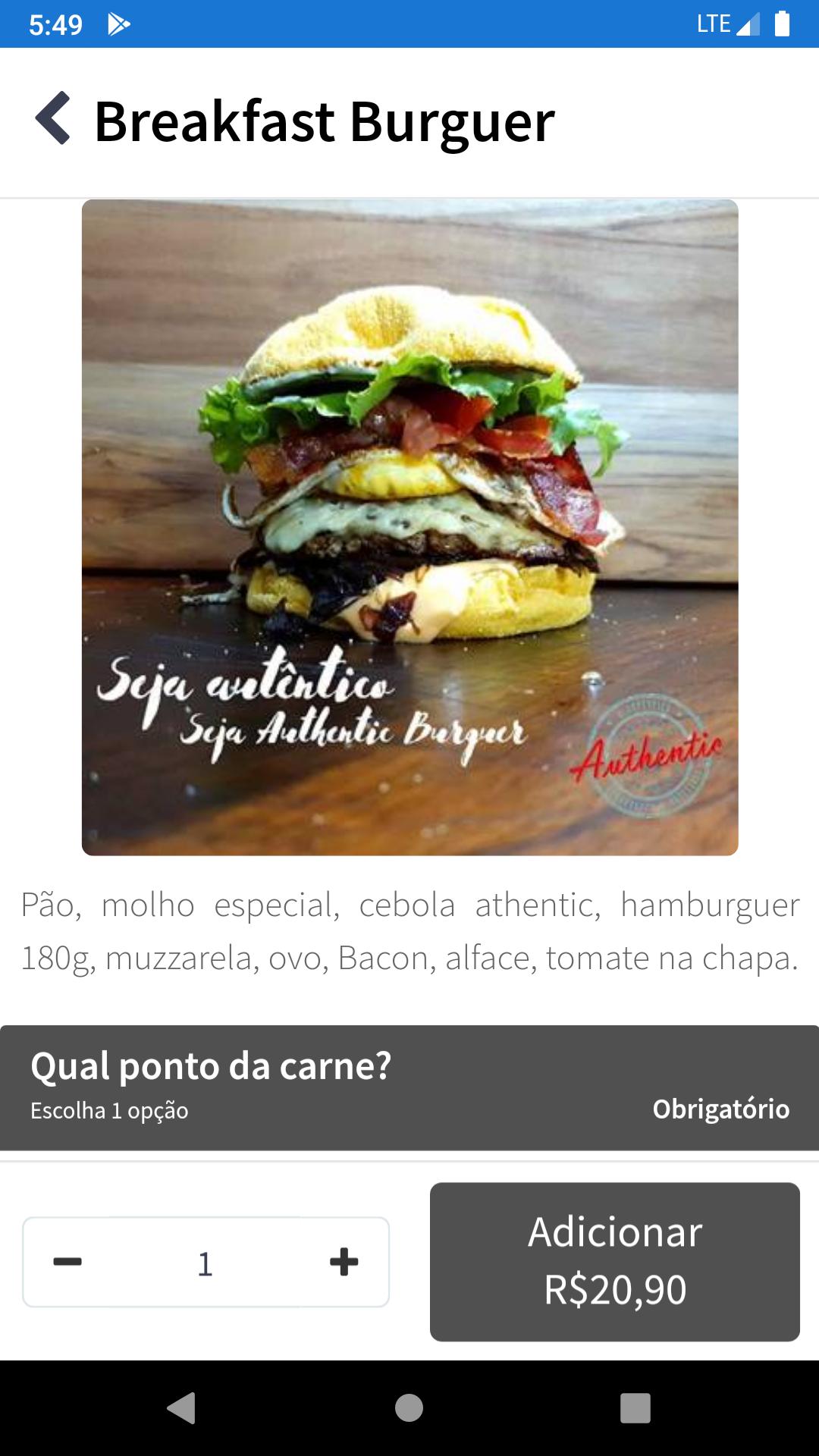Decrease the quantity with minus button

coord(67,1262)
